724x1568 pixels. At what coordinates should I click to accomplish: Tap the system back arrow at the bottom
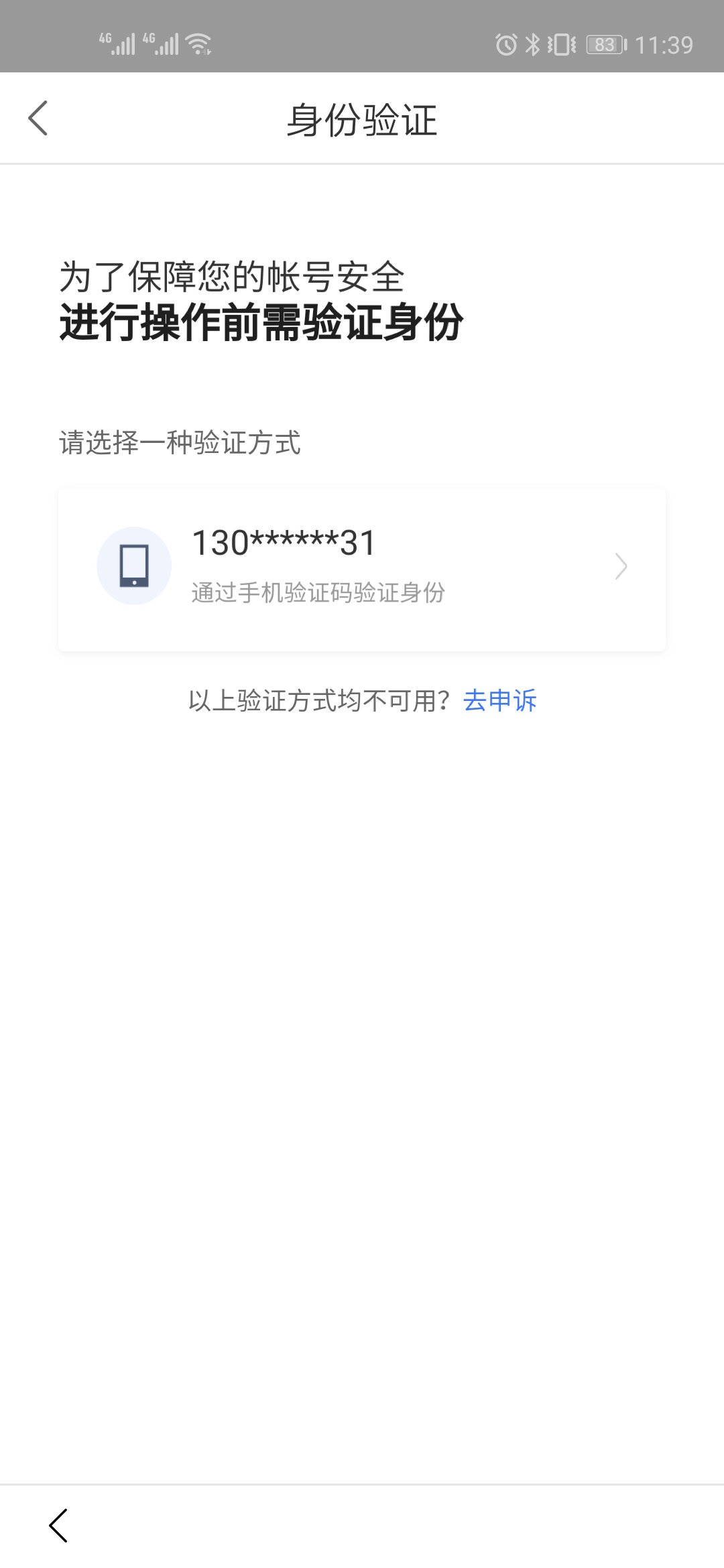pos(59,1525)
